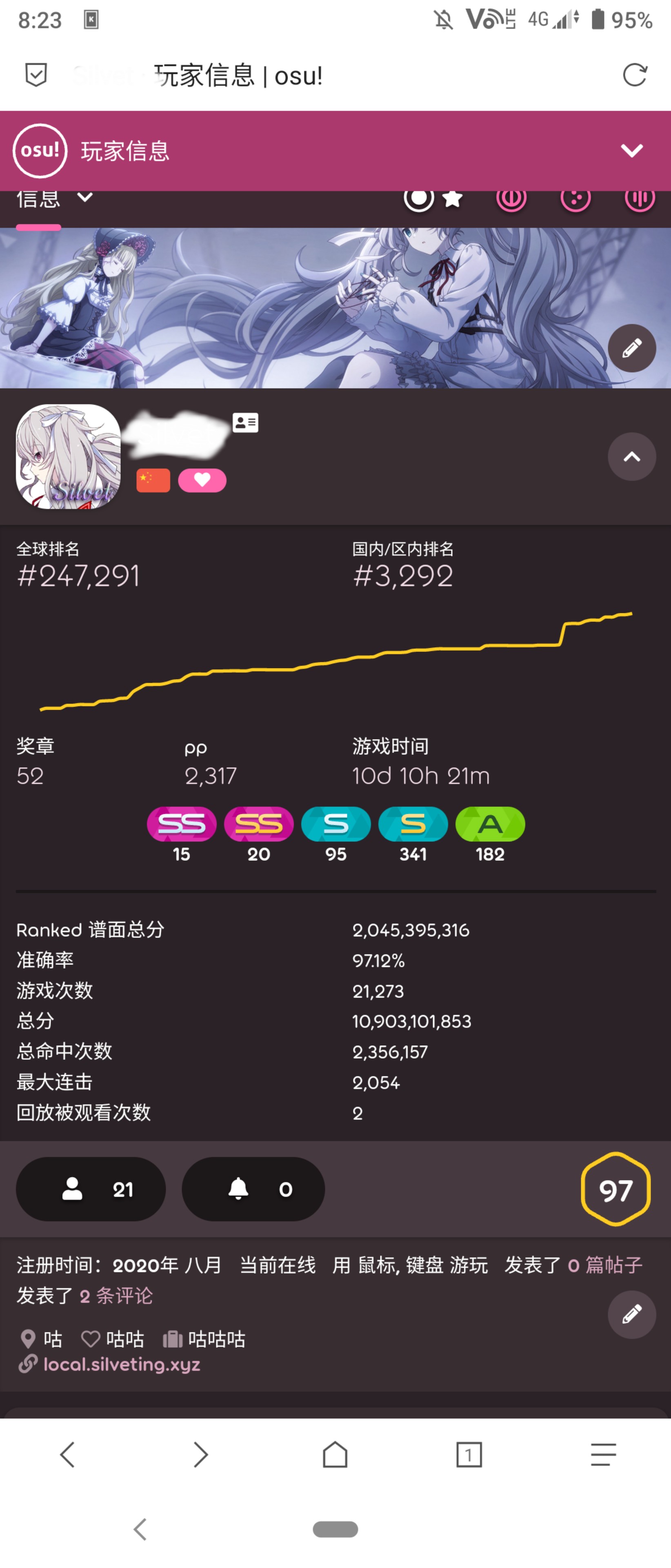This screenshot has width=671, height=1568.
Task: Open the browser tabs switcher
Action: (x=469, y=1455)
